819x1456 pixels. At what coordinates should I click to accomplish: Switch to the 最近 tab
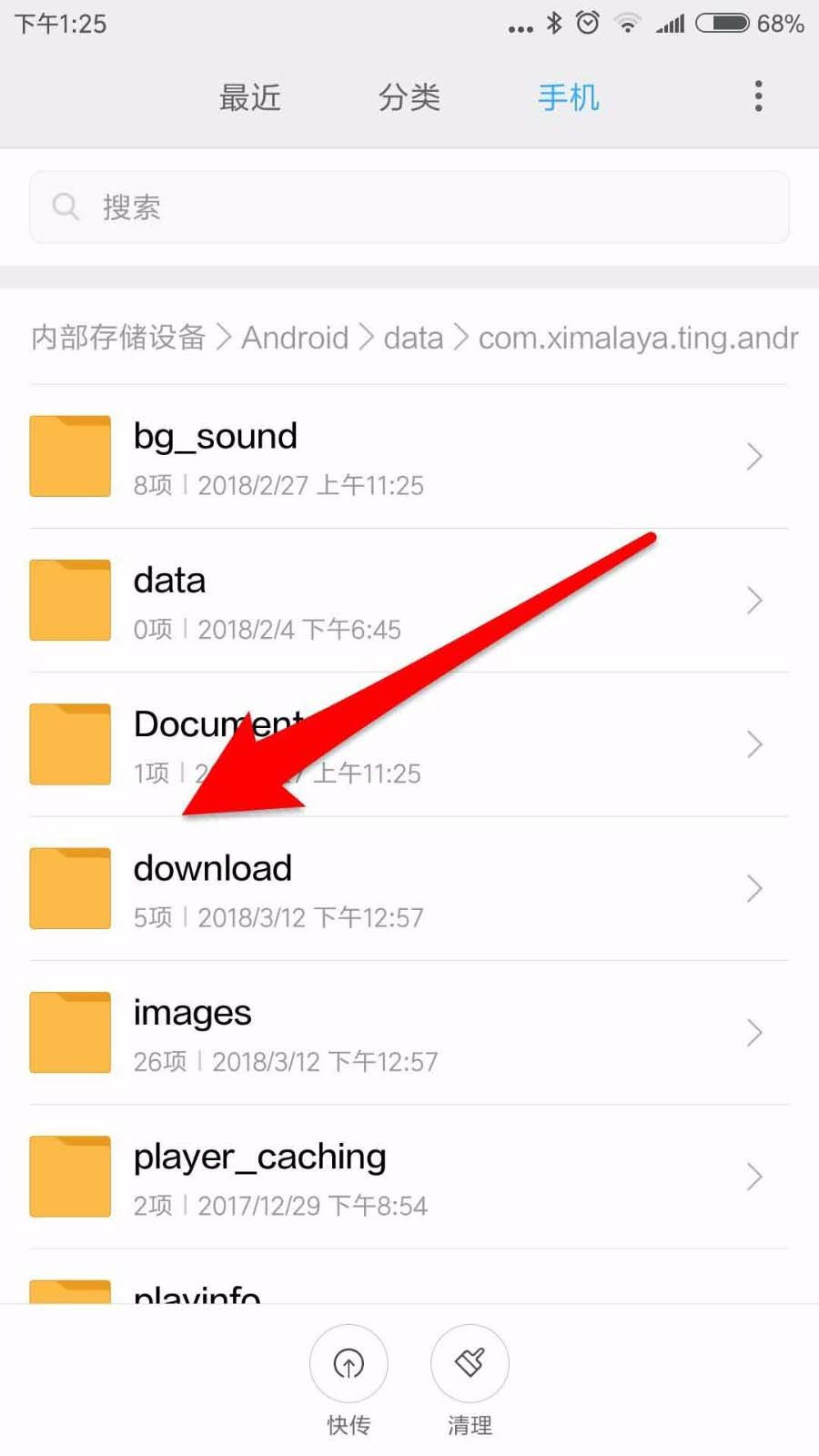pos(249,97)
